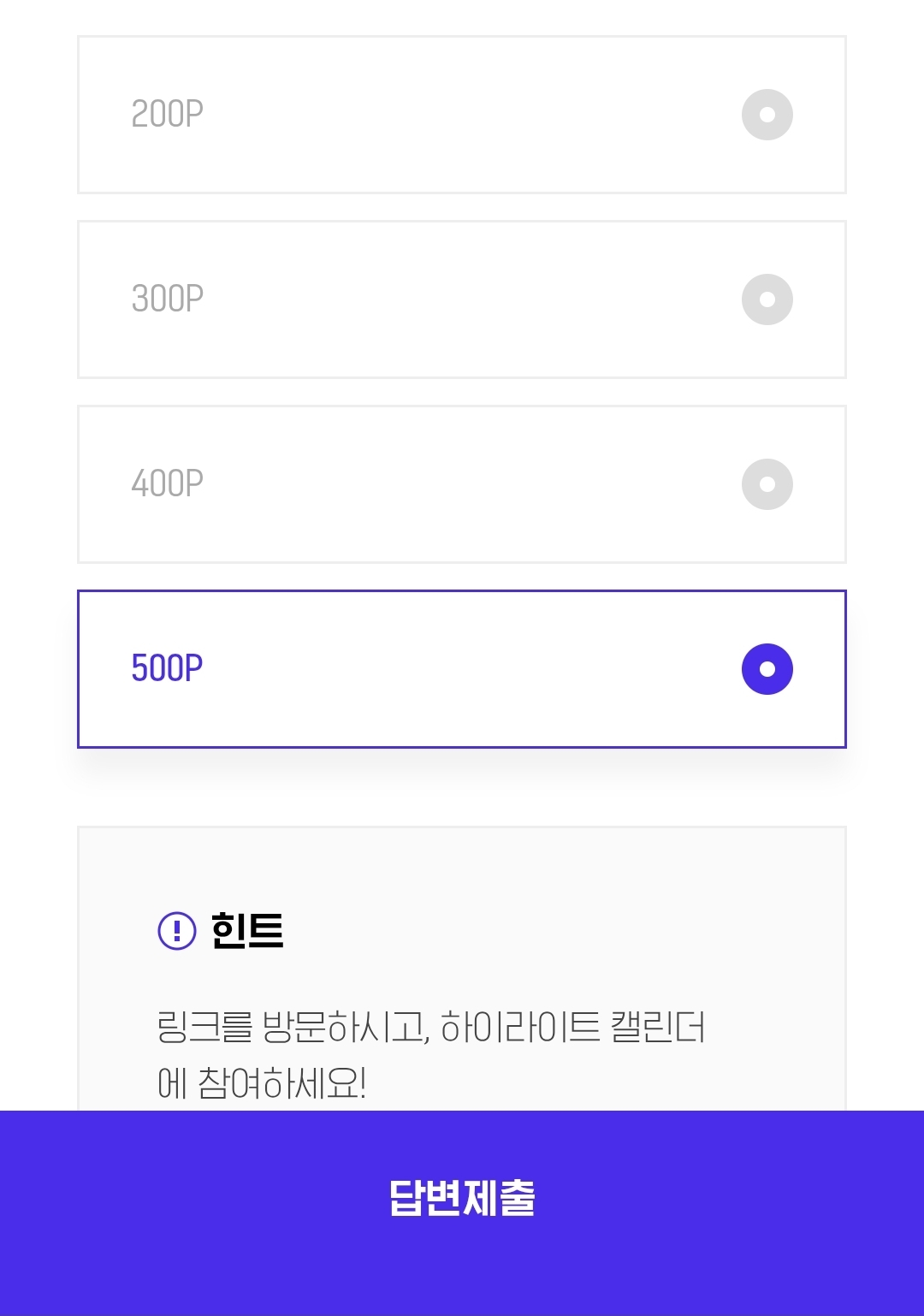Click the grey radio circle beside 200P
This screenshot has height=1316, width=924.
766,114
